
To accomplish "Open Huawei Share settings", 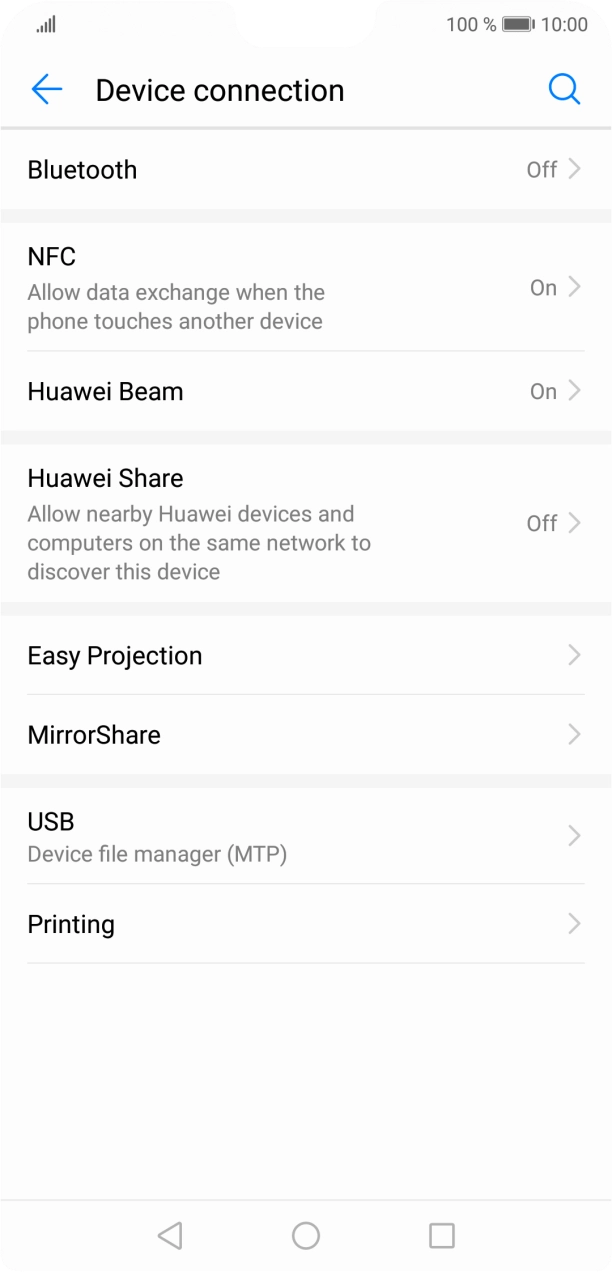I will (305, 523).
